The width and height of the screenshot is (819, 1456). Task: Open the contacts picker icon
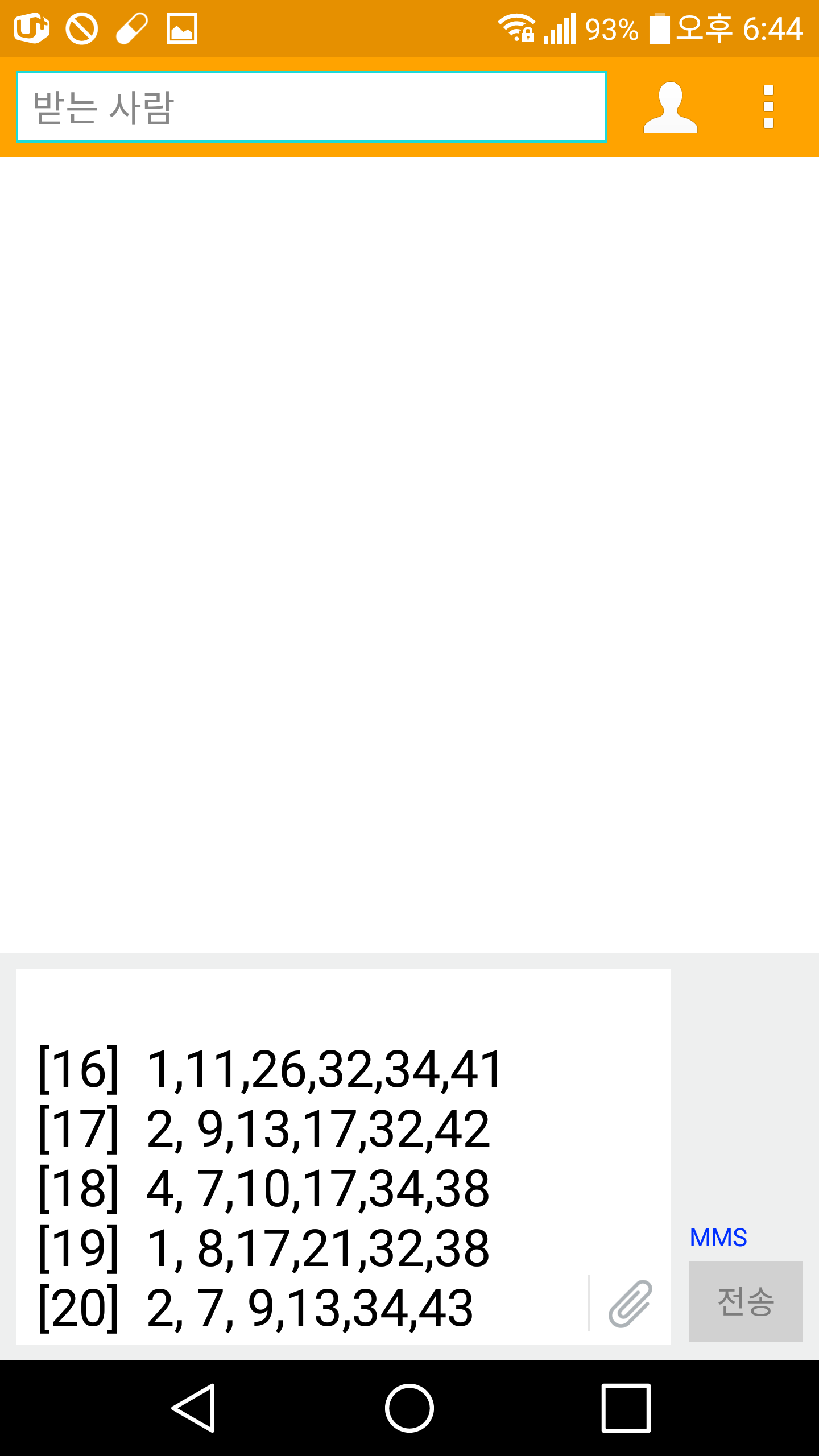pos(670,107)
